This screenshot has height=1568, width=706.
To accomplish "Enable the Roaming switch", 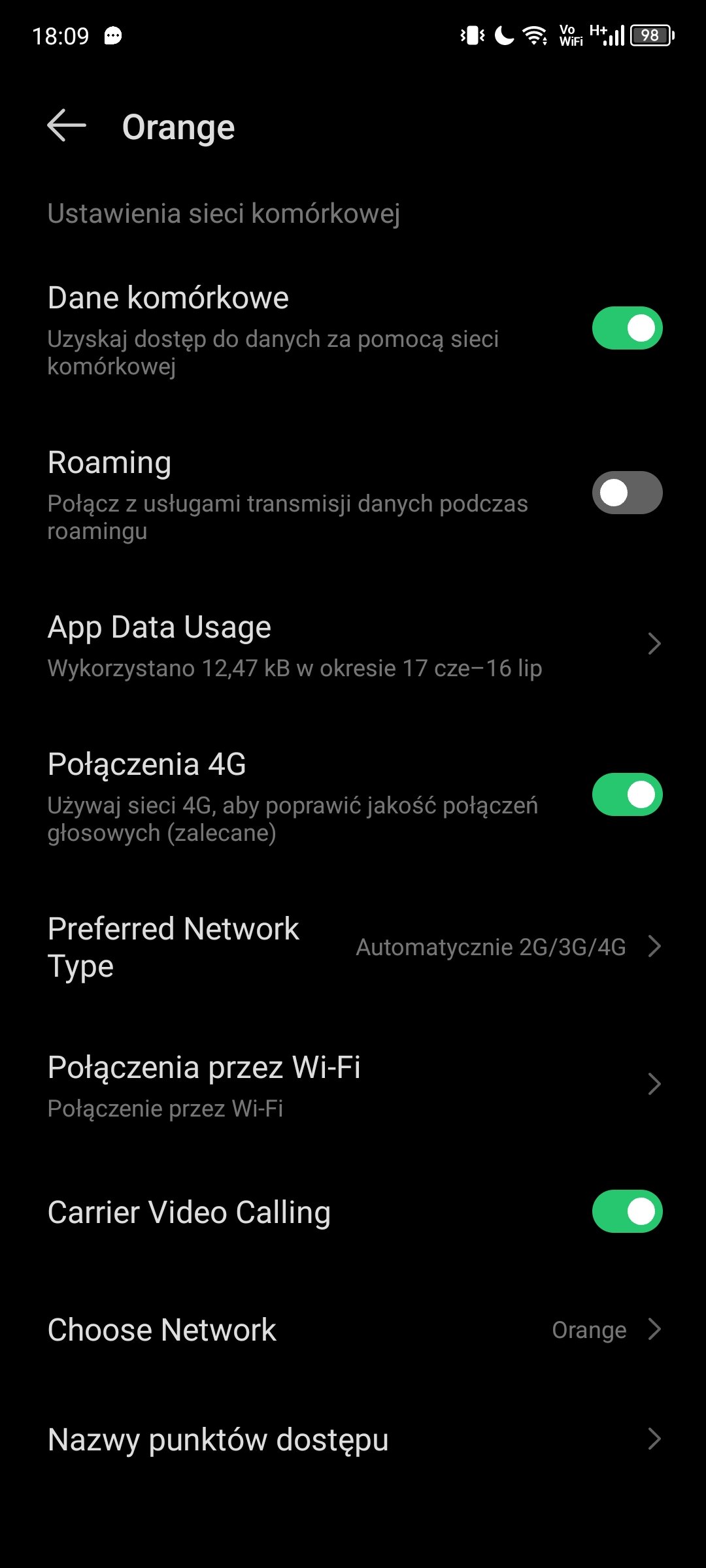I will pyautogui.click(x=627, y=493).
